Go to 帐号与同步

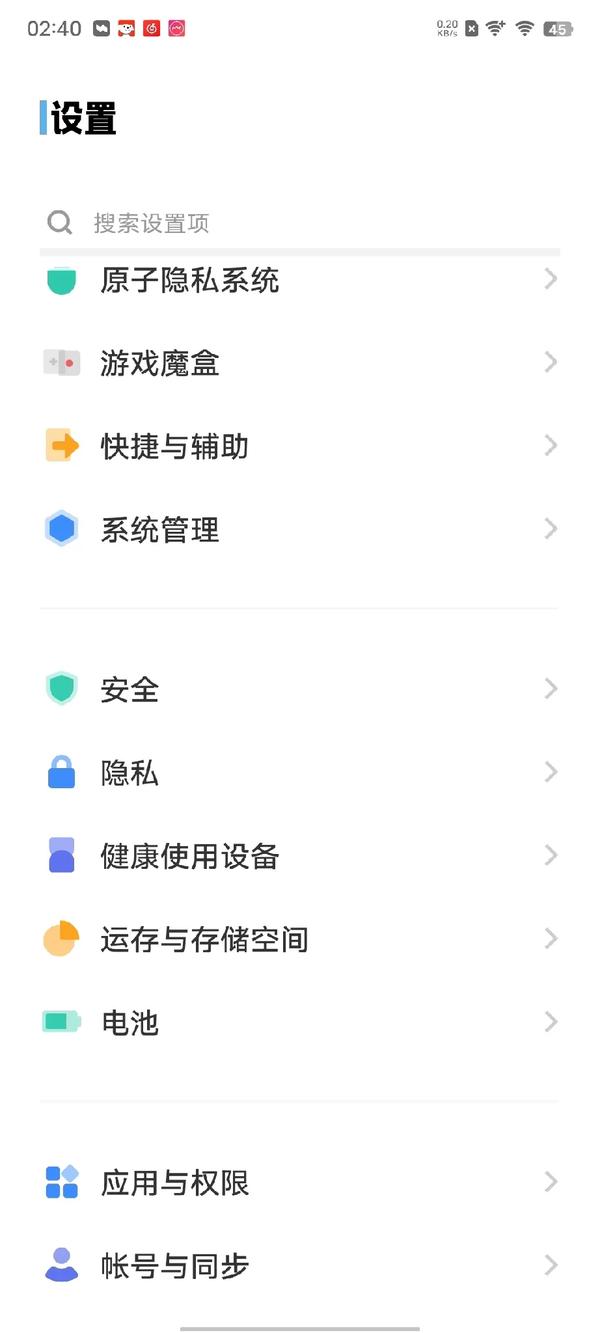(300, 1266)
